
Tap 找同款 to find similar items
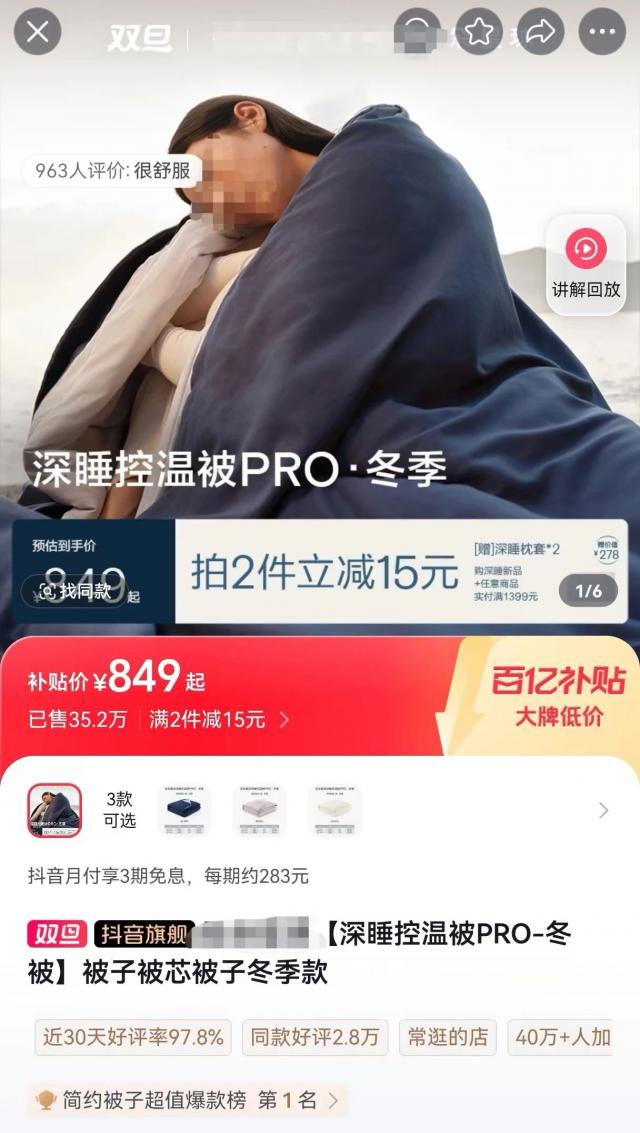click(x=75, y=591)
